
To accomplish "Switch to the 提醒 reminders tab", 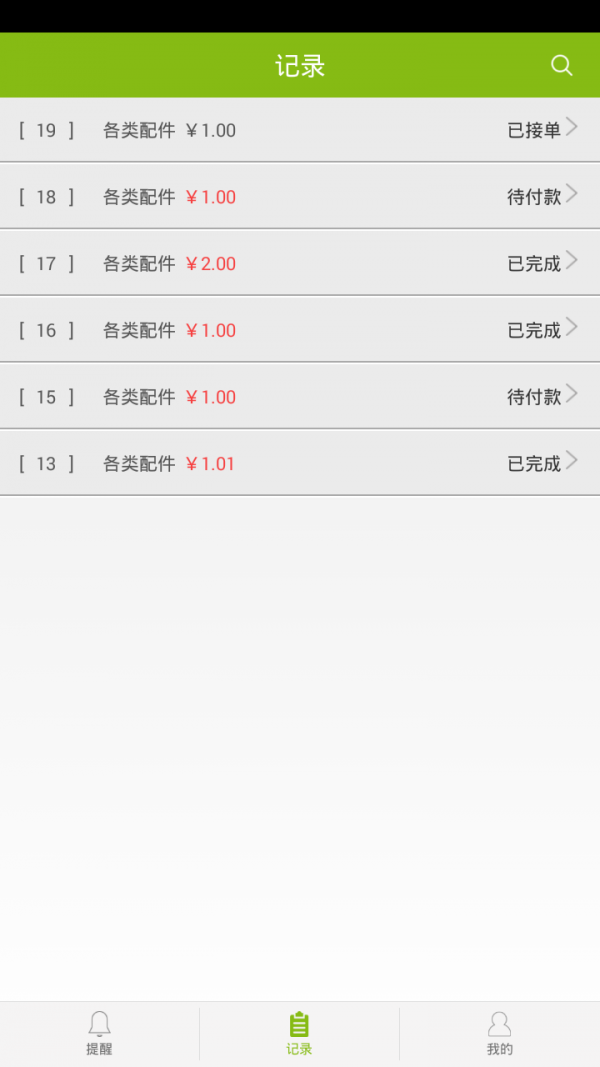I will (99, 1033).
